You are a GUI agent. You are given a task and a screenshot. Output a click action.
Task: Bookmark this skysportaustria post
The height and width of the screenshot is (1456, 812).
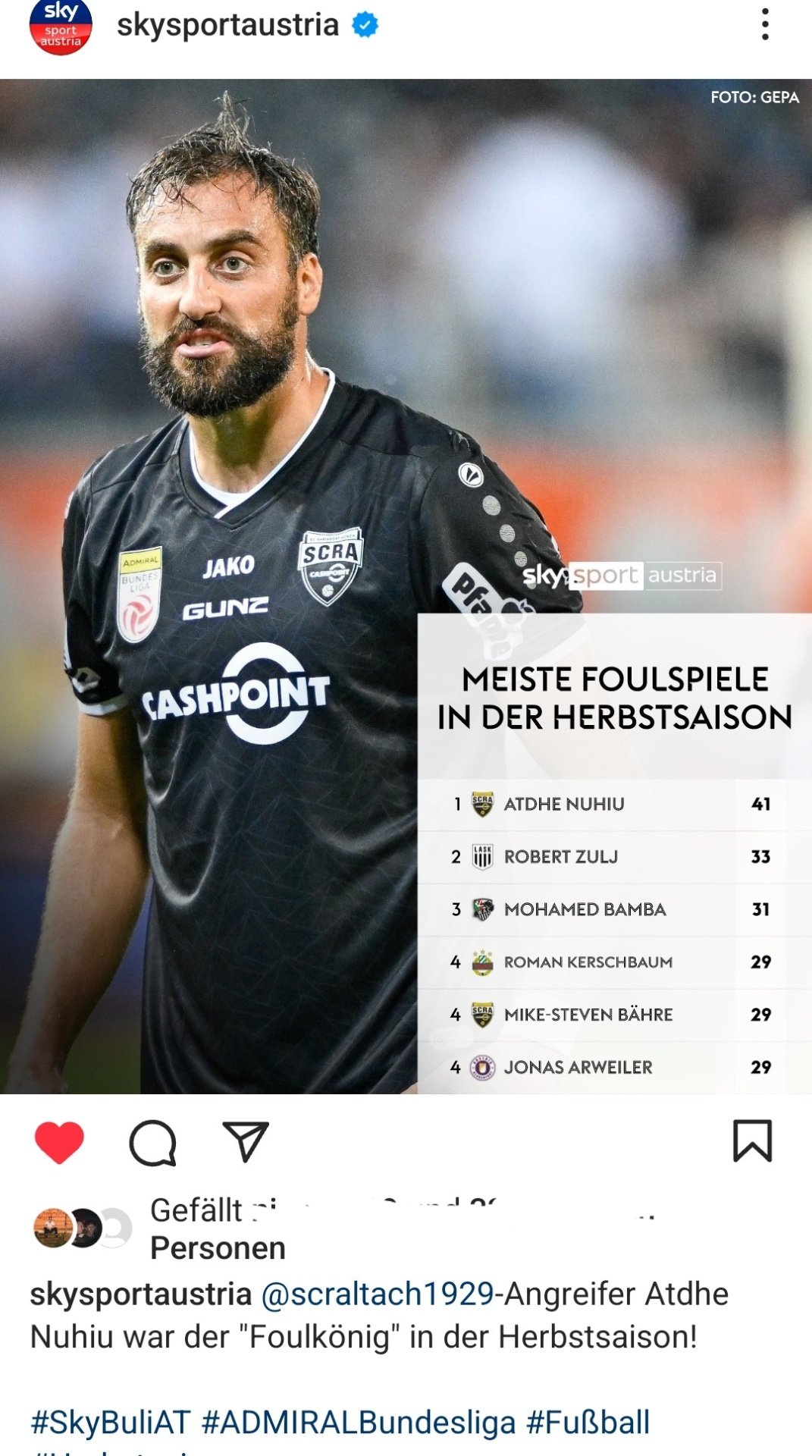[752, 1141]
